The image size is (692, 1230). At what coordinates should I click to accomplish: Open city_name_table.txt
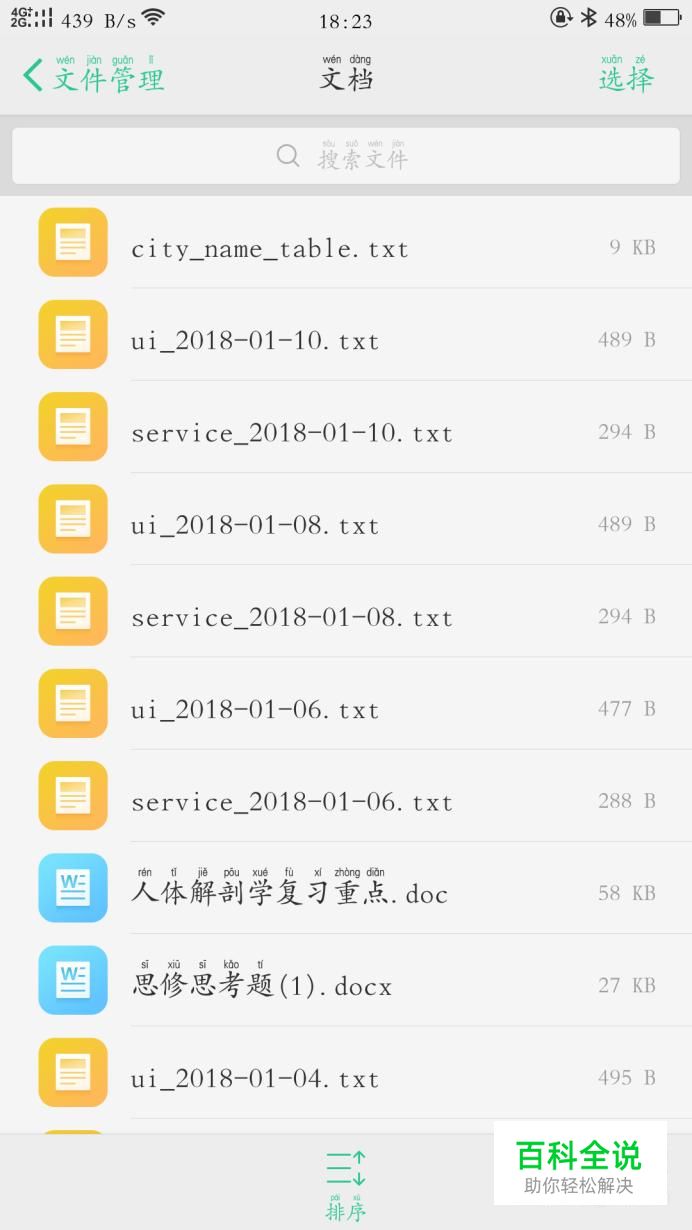(346, 243)
